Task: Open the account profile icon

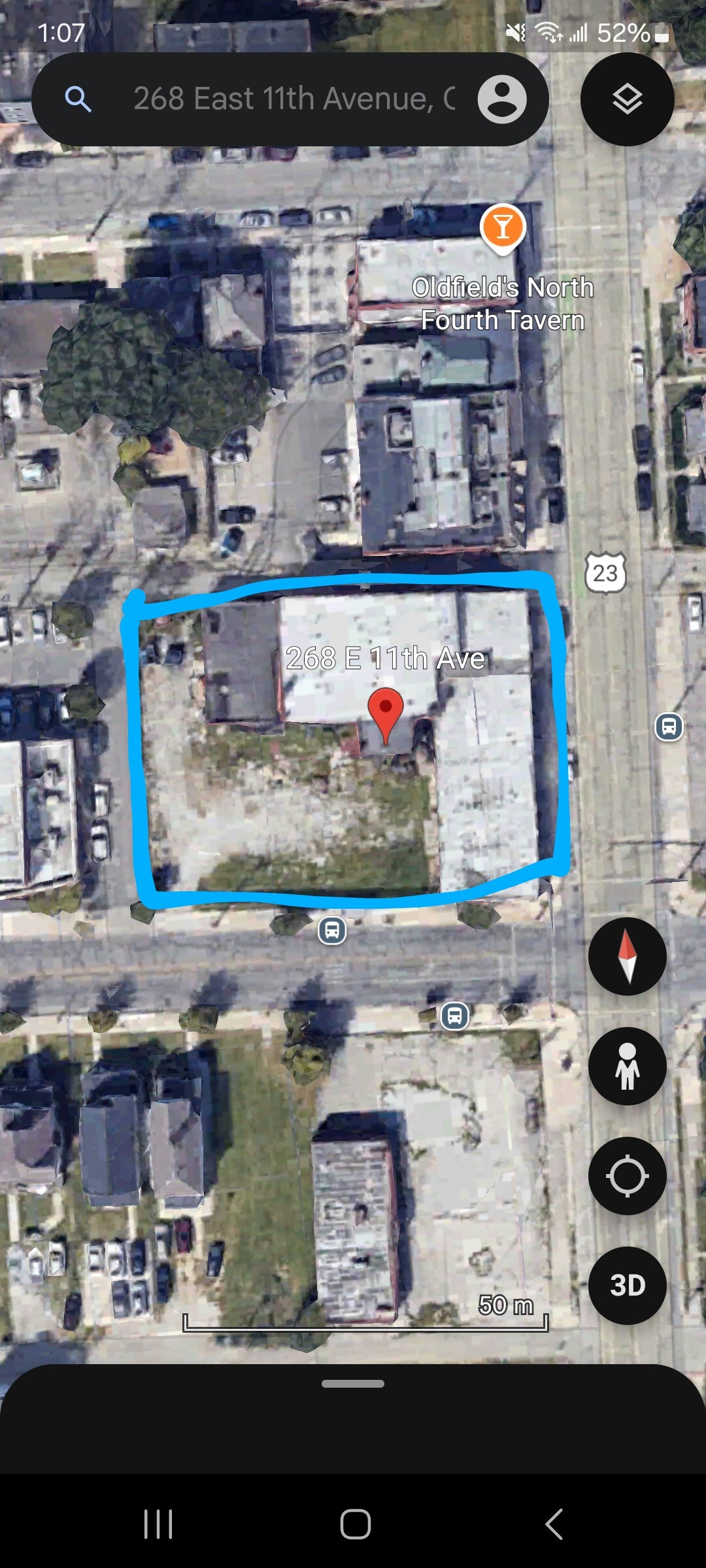Action: click(502, 99)
